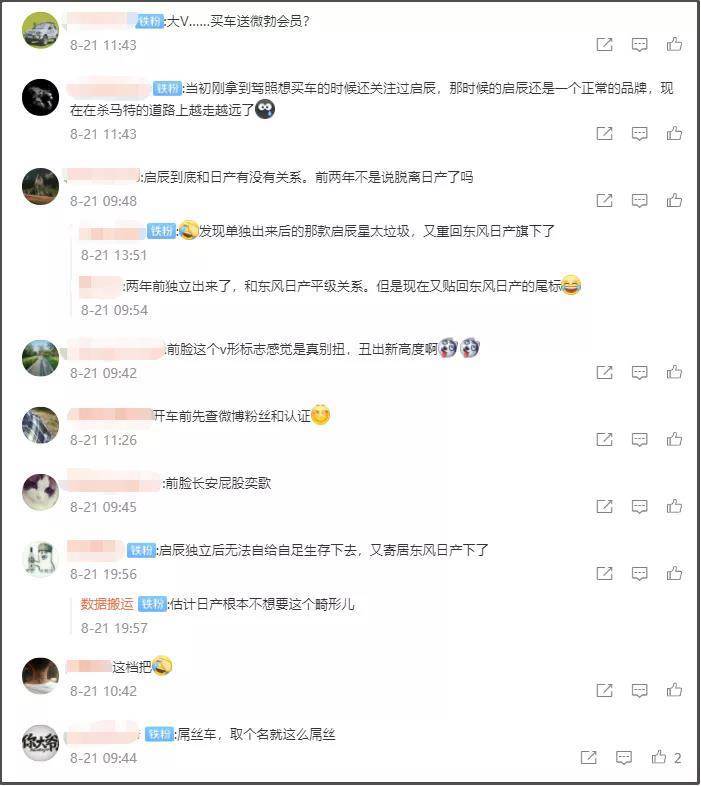Image resolution: width=701 pixels, height=786 pixels.
Task: Like comment asking 启辰到底和日产有没有关系
Action: pyautogui.click(x=674, y=201)
